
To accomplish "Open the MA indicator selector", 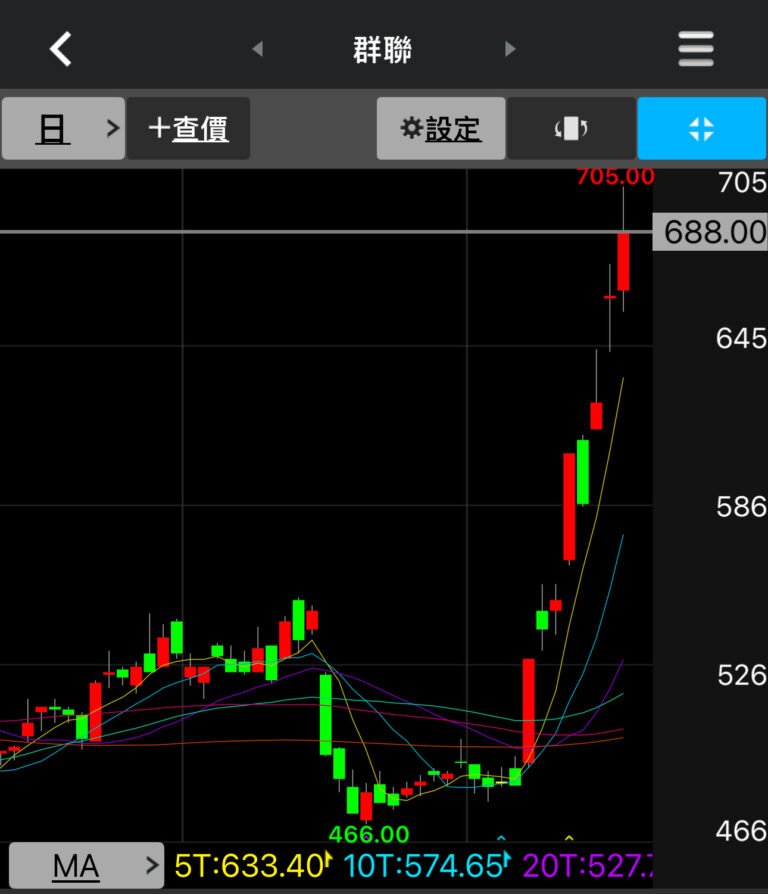I will (85, 866).
